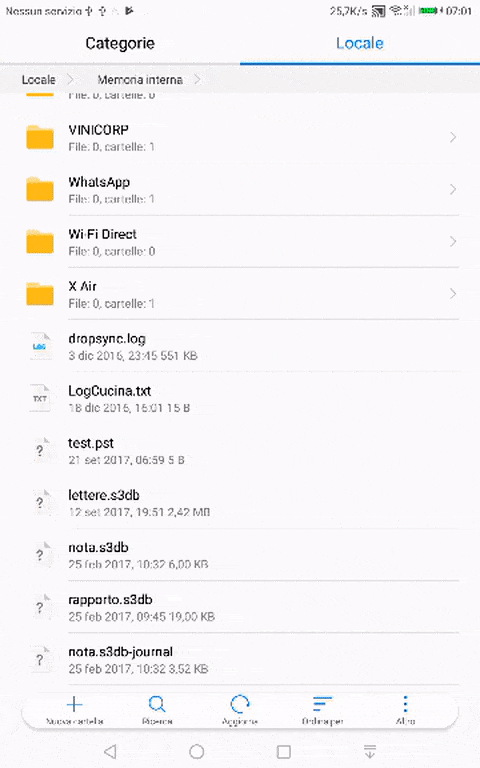Open the WhatsApp folder
This screenshot has height=768, width=480.
[x=240, y=190]
